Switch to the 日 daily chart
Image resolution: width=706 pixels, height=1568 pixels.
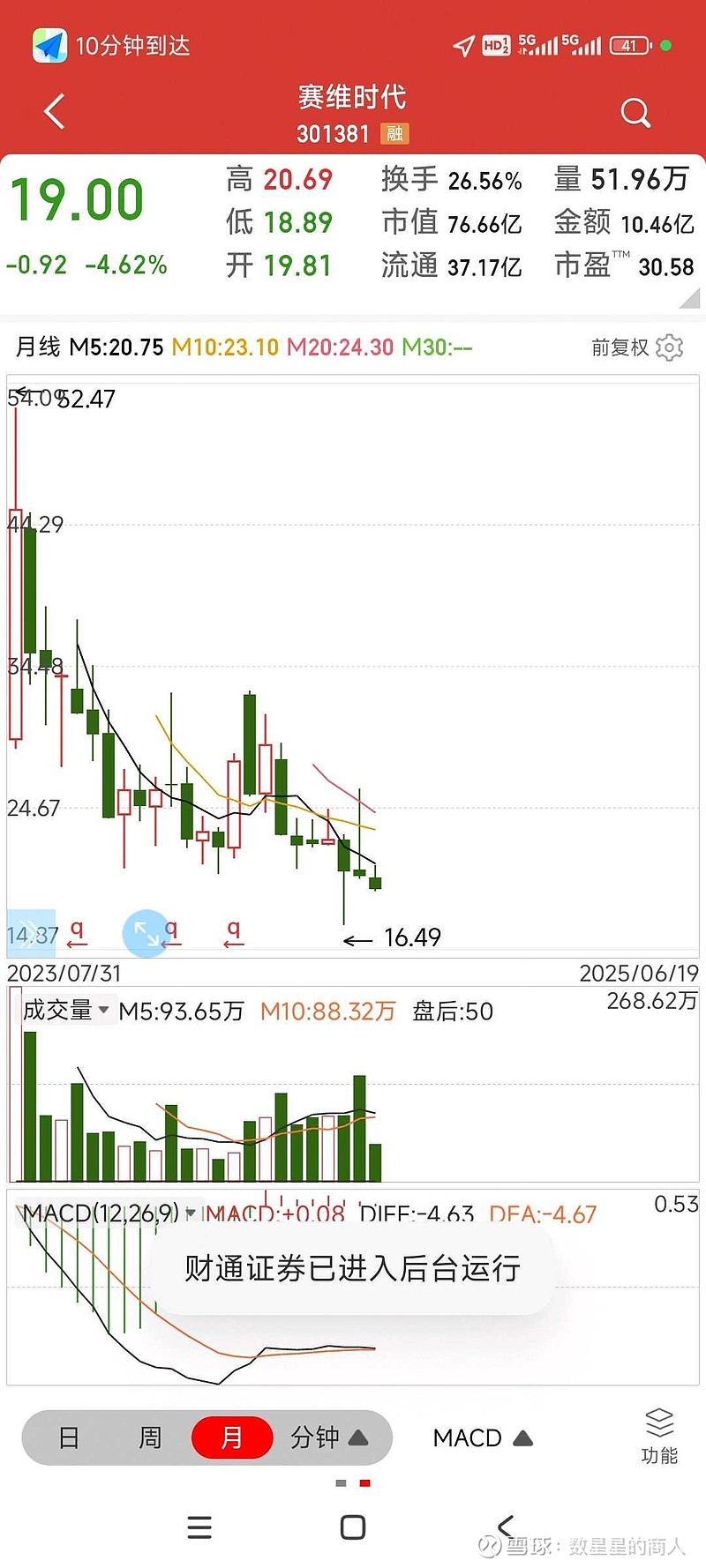click(69, 1438)
